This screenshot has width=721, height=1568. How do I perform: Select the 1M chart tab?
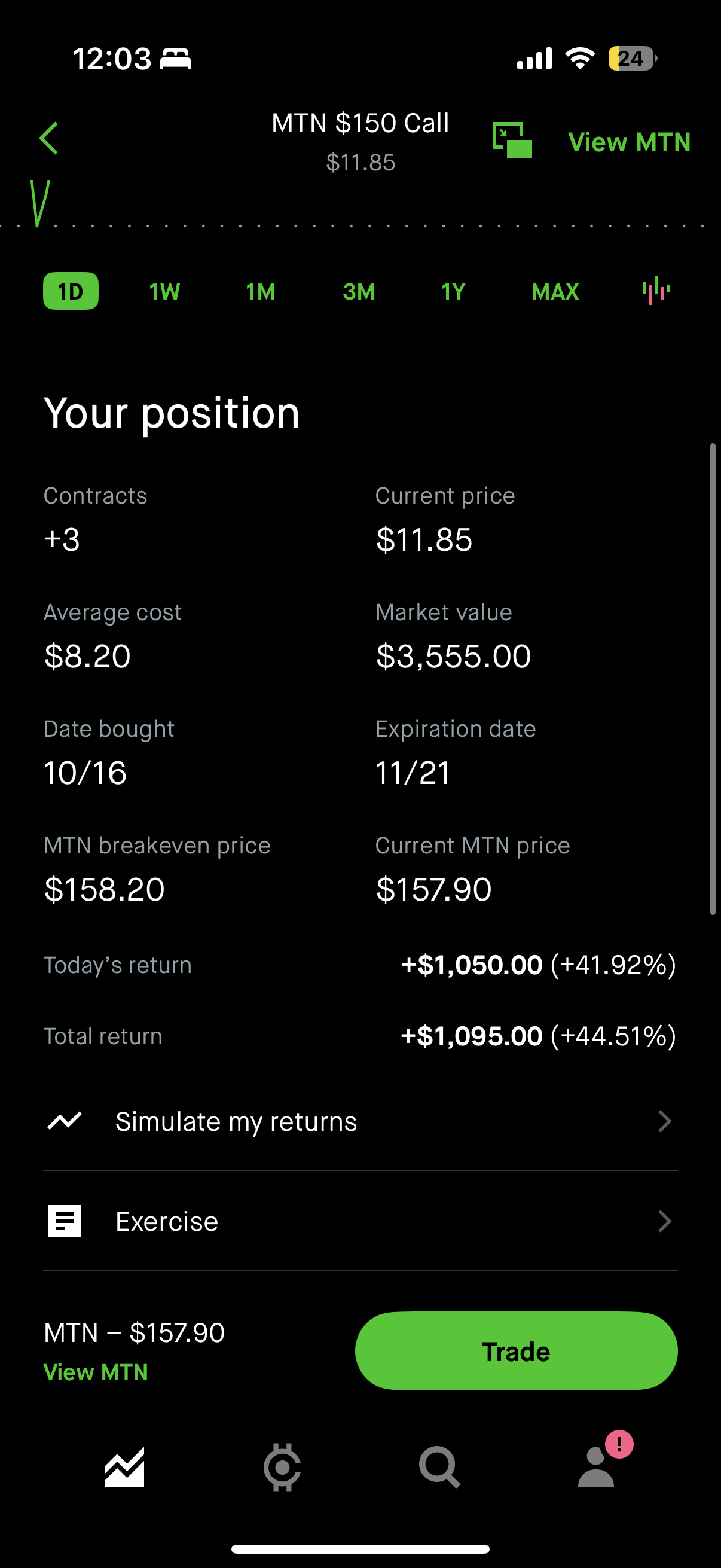261,291
